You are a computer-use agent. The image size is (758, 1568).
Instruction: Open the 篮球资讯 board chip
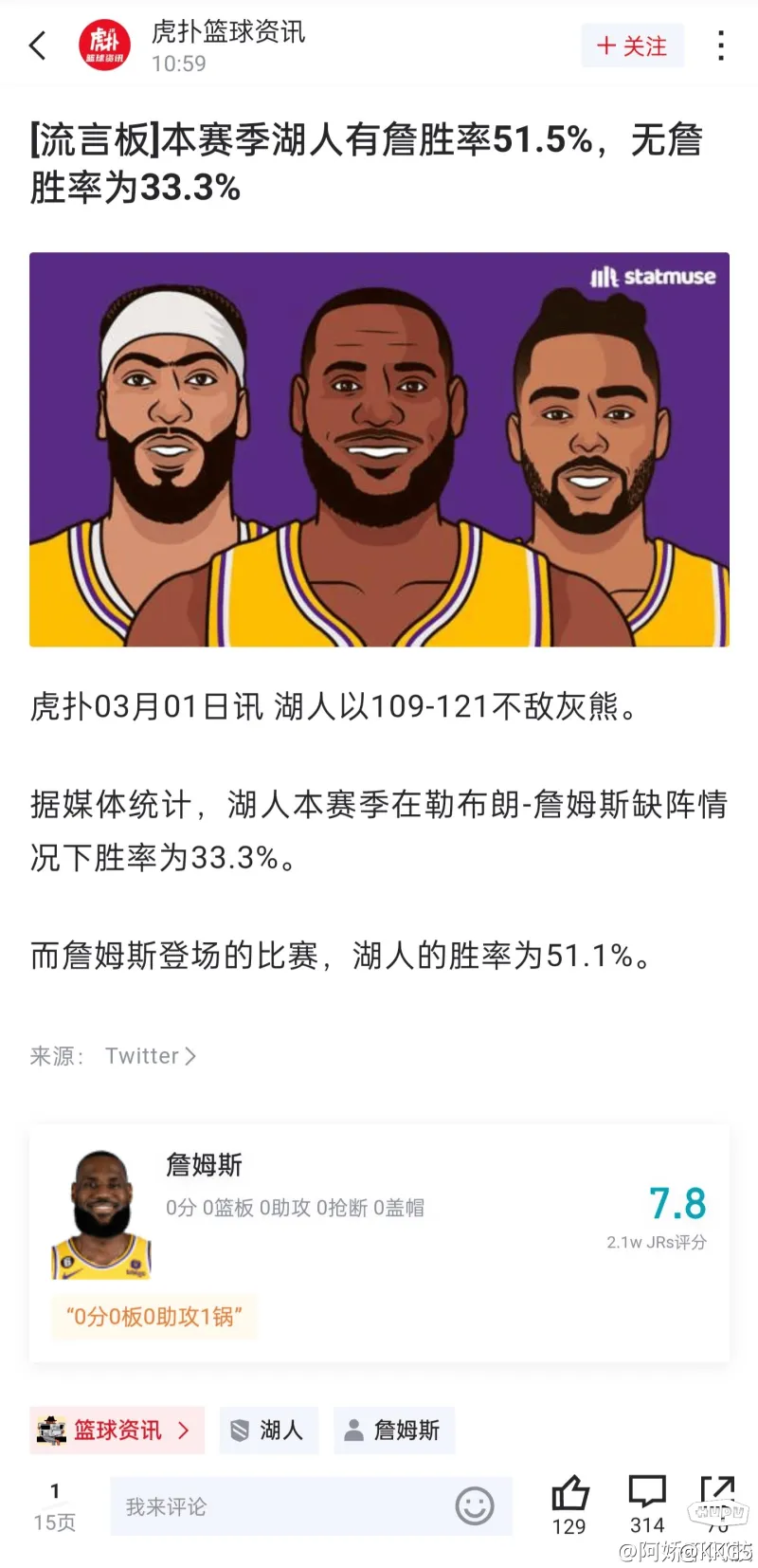coord(117,1431)
